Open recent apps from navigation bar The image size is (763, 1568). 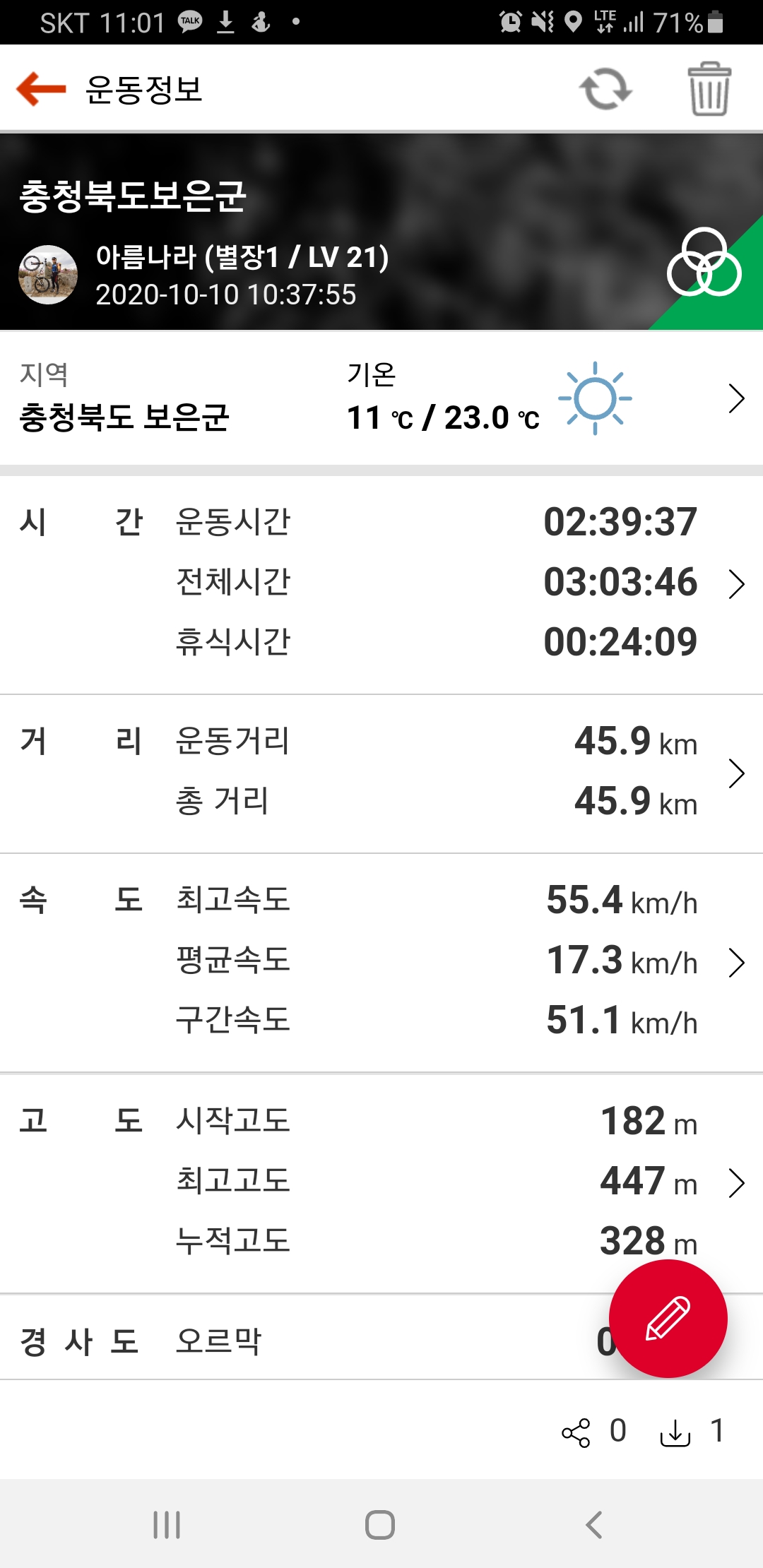[167, 1524]
